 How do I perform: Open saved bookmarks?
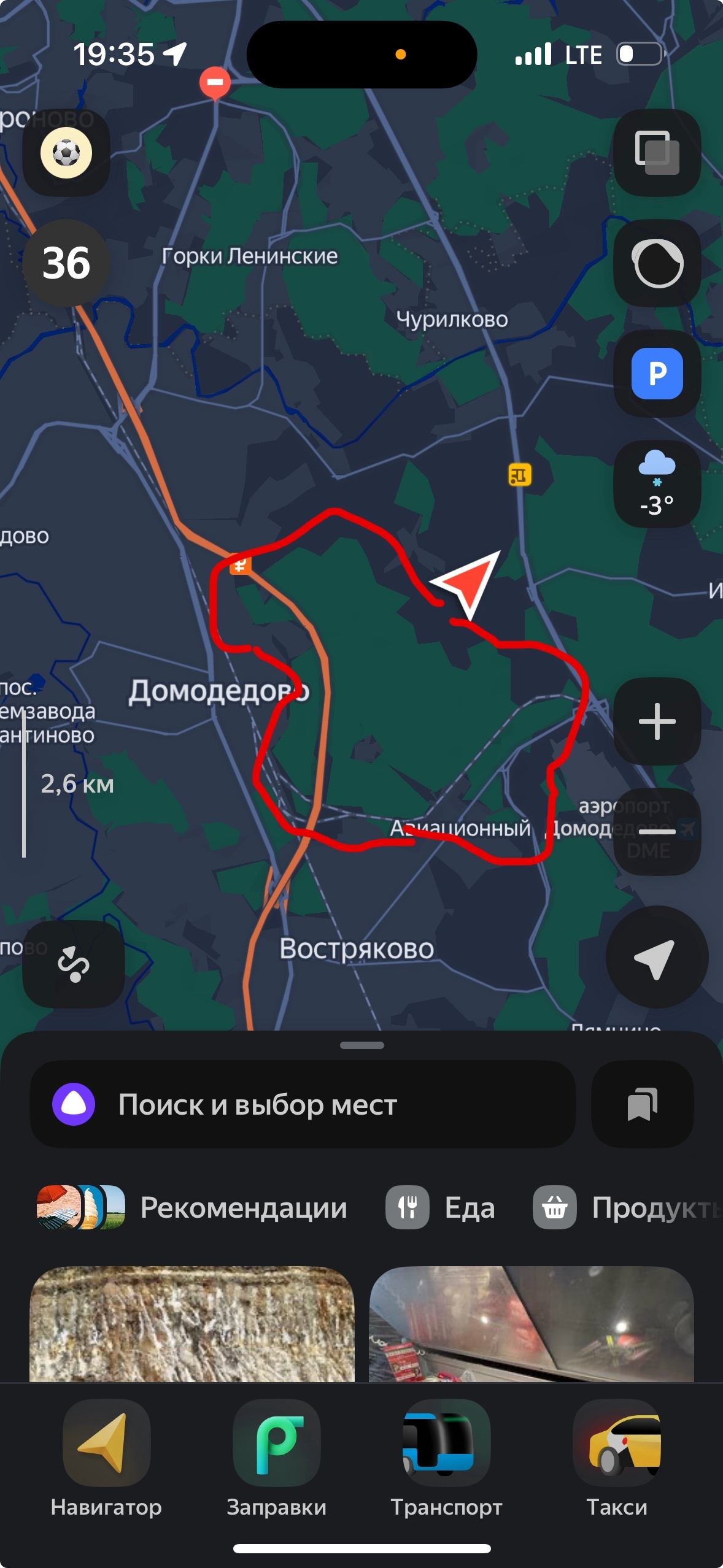pos(642,1104)
